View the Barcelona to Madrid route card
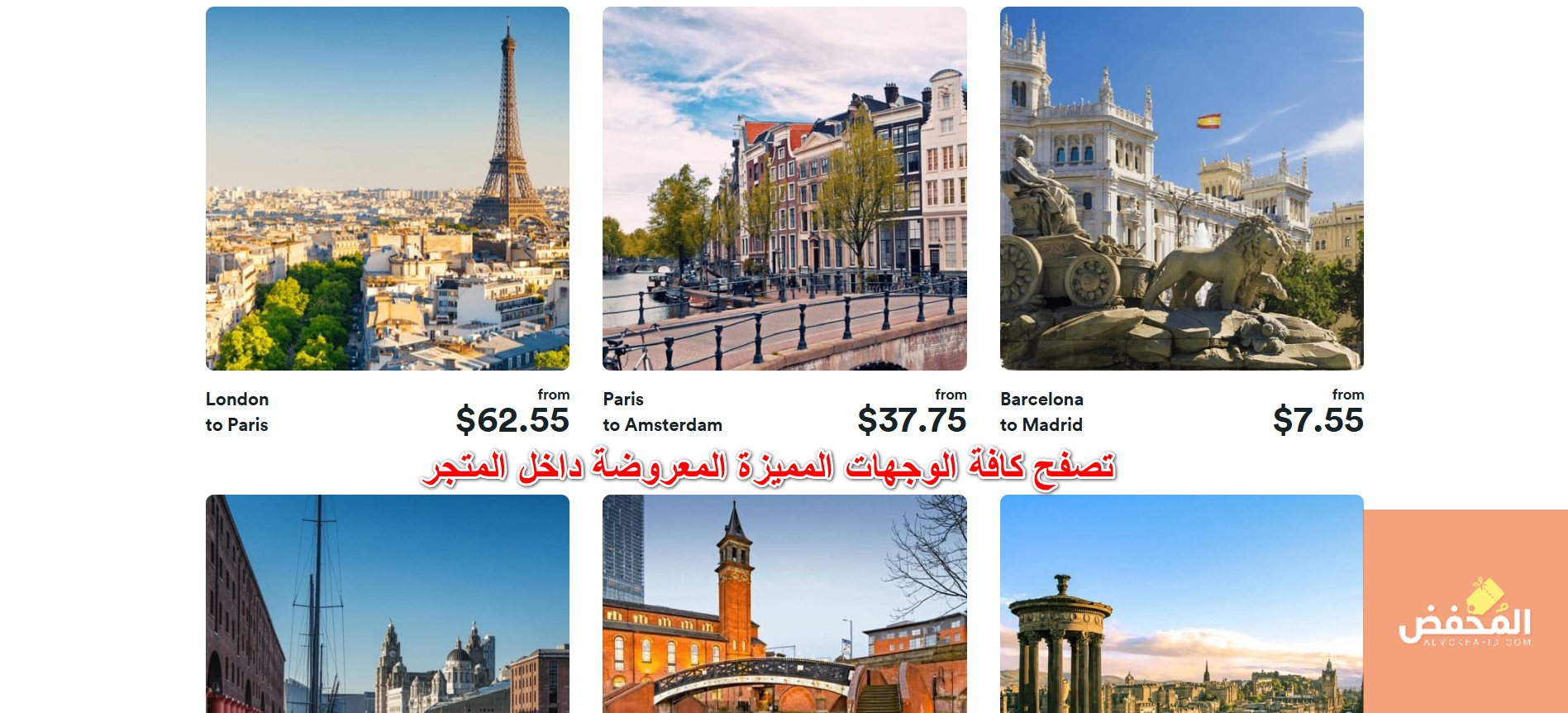 pos(1181,189)
